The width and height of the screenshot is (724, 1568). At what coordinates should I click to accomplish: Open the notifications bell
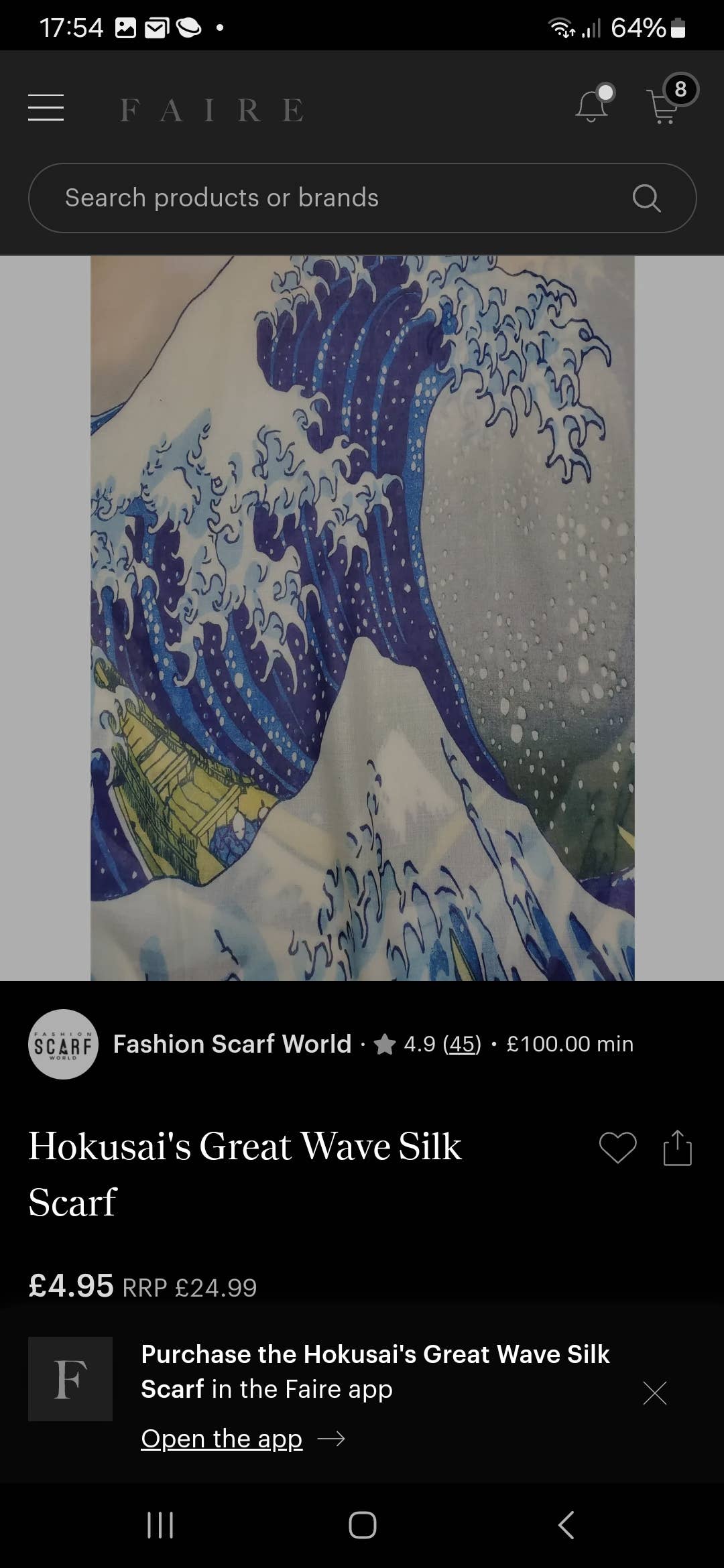pos(593,106)
